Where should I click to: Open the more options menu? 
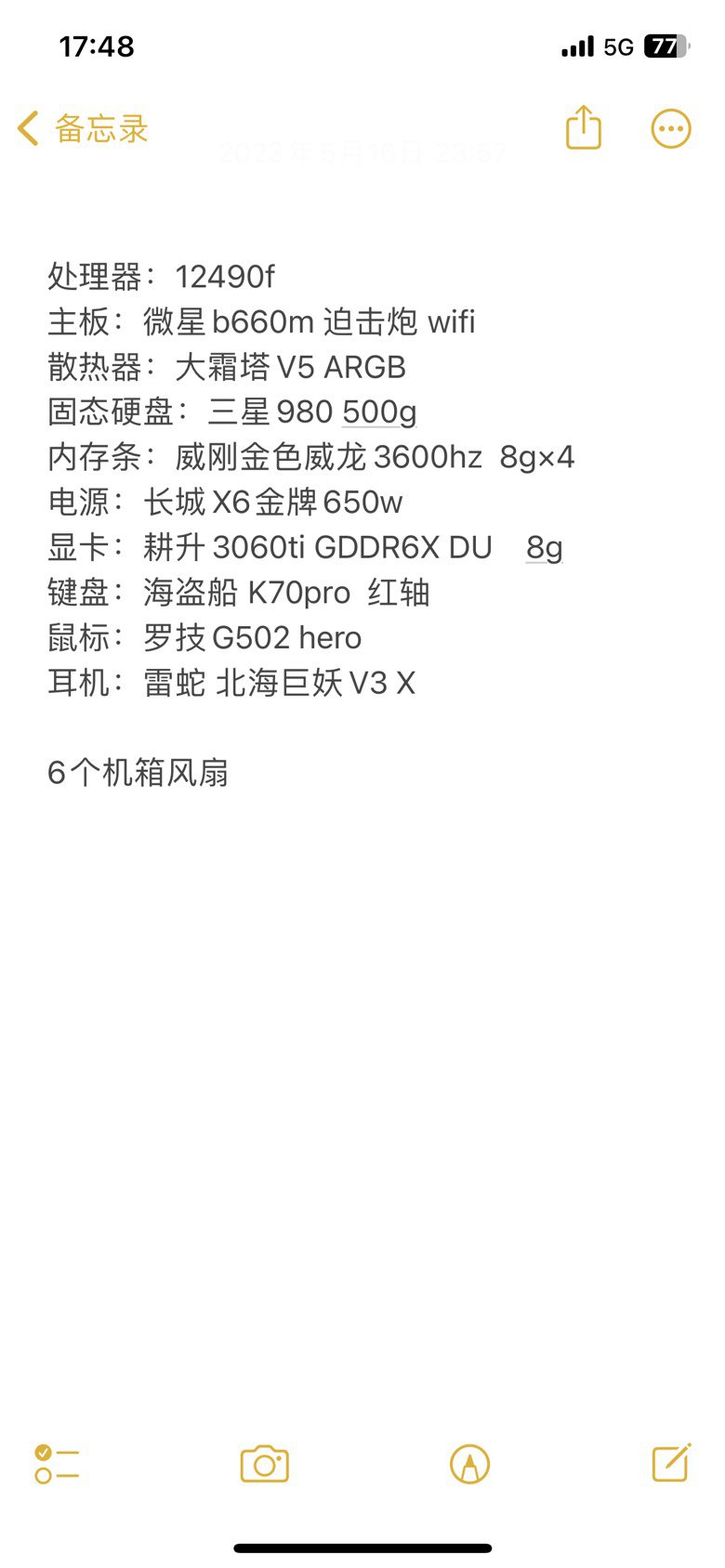point(670,129)
